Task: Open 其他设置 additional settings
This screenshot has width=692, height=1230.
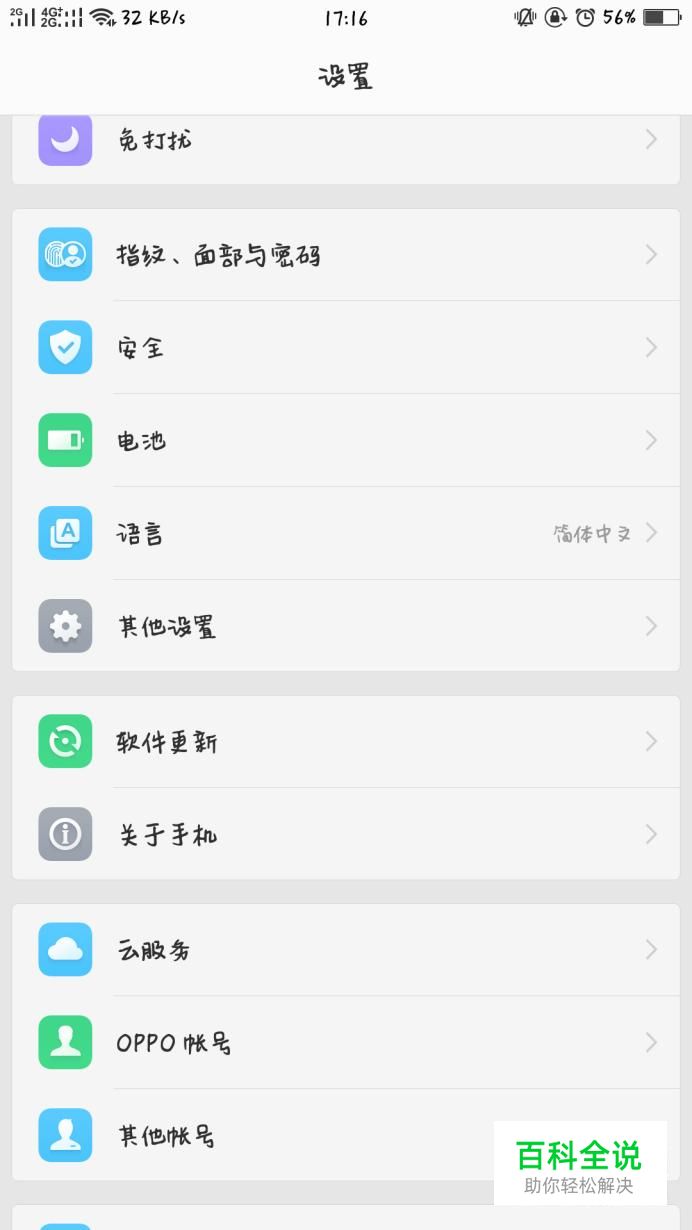Action: pos(345,627)
